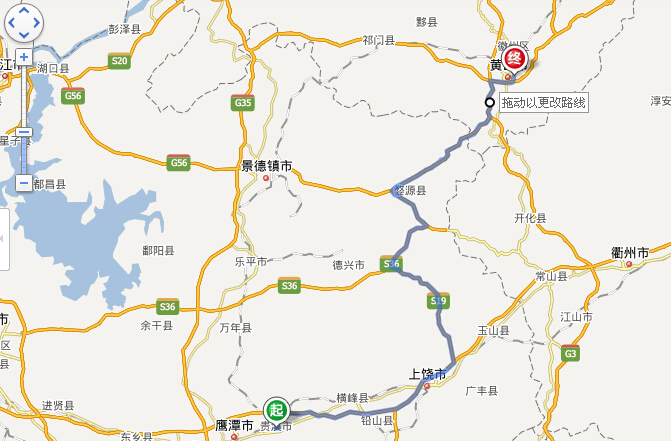The height and width of the screenshot is (441, 671).
Task: Tap the route waypoint circle near 黄山
Action: 489,102
